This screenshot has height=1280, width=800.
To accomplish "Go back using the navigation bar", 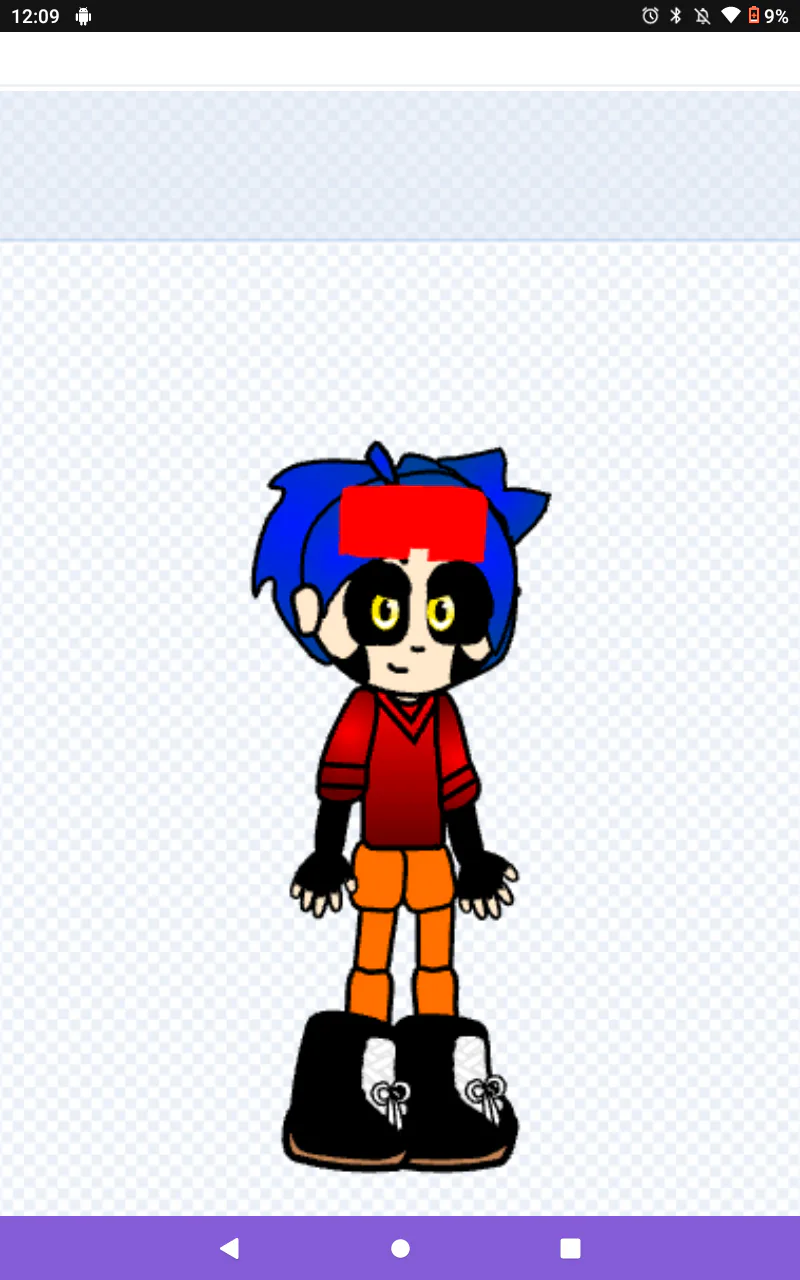I will 230,1248.
